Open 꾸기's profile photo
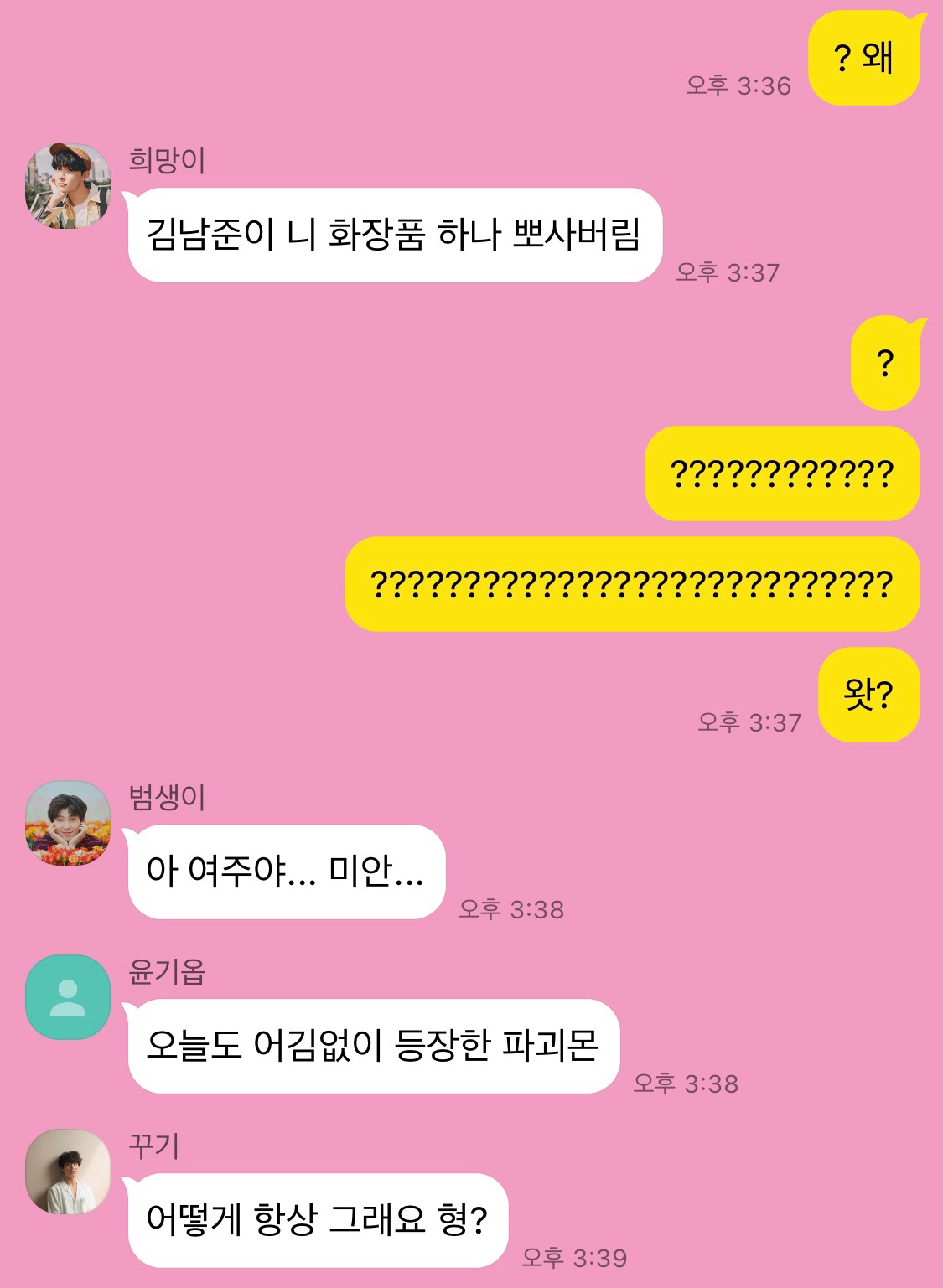The height and width of the screenshot is (1288, 943). click(68, 1172)
